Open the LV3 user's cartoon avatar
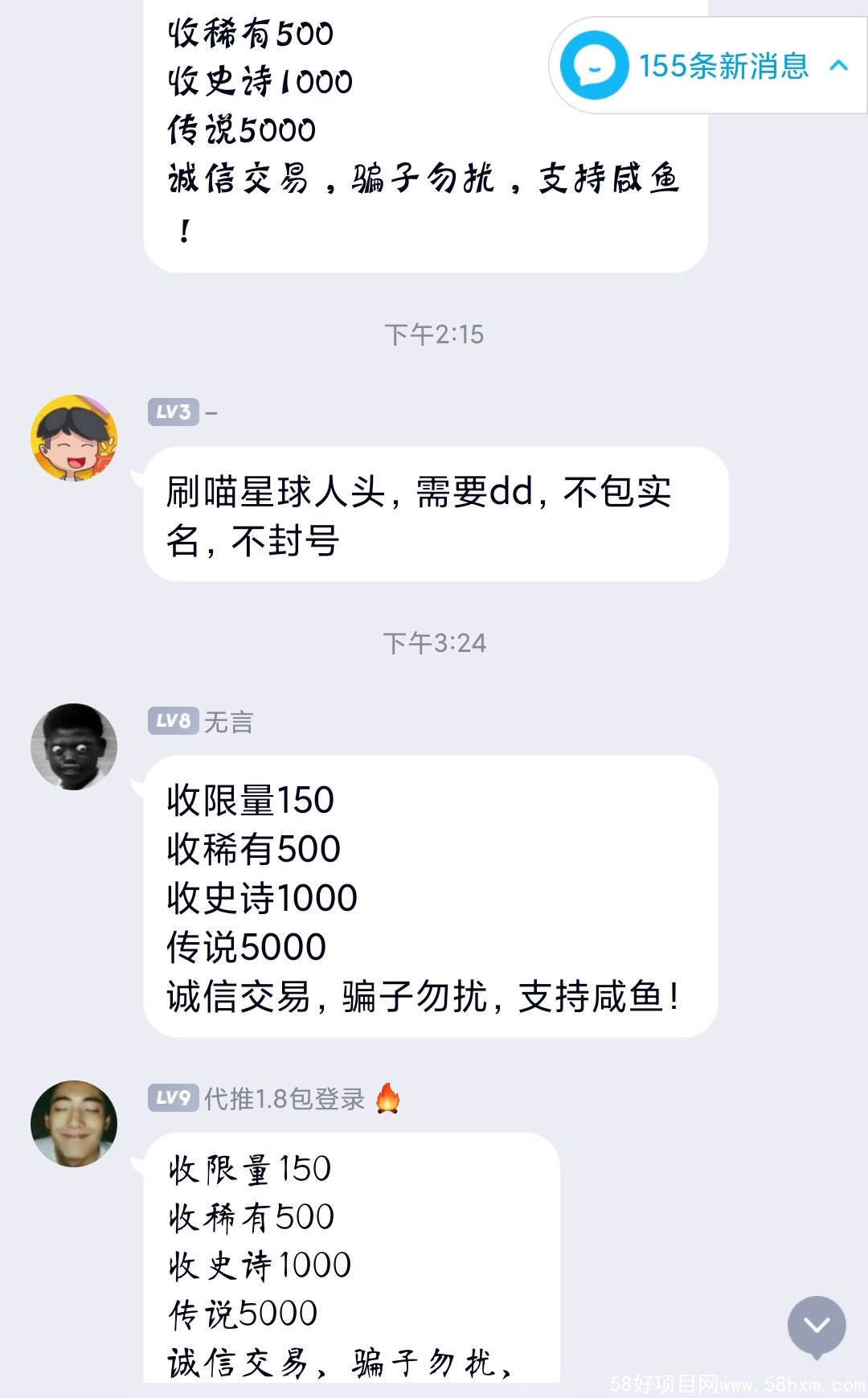 pyautogui.click(x=74, y=438)
